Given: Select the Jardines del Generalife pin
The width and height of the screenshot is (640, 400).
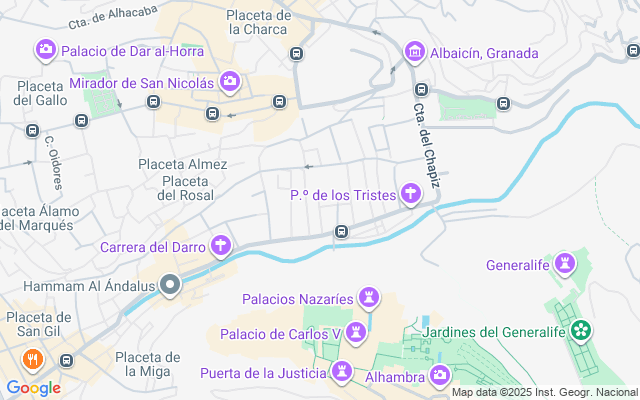Looking at the screenshot, I should coord(580,330).
